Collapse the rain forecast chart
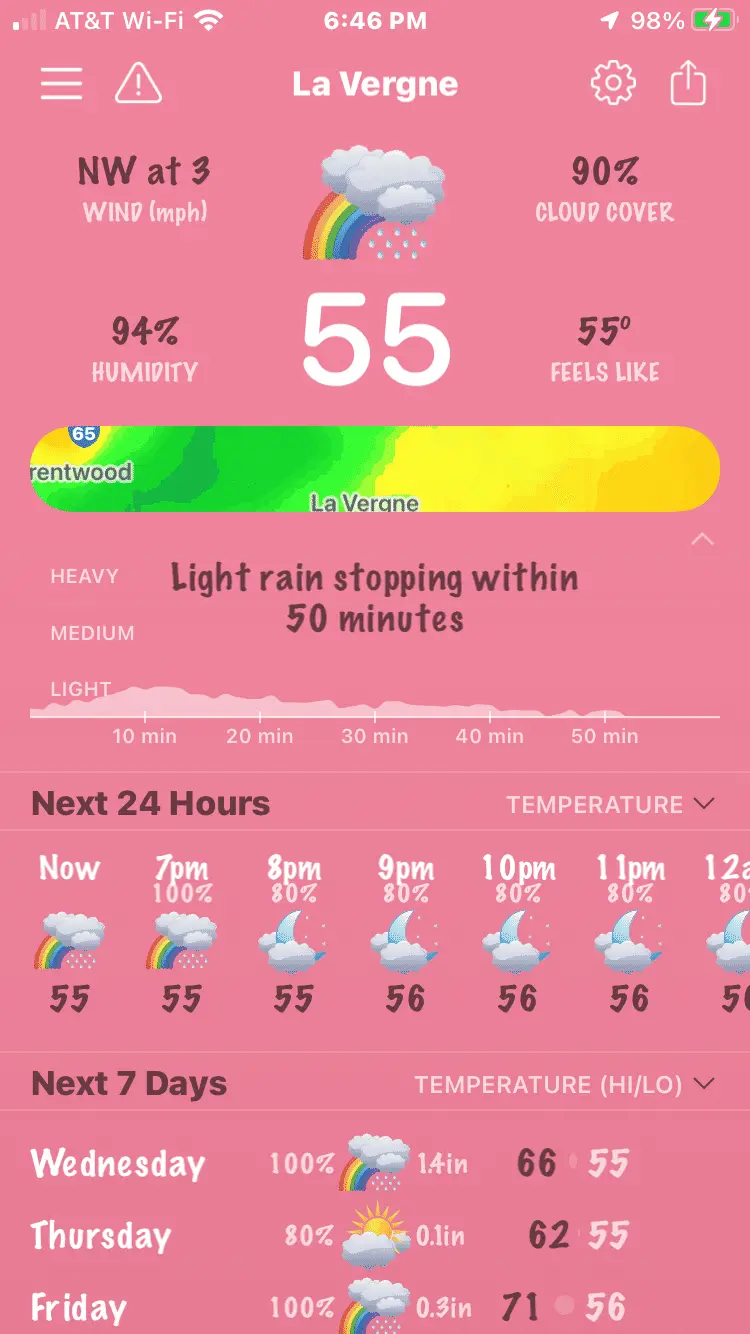Viewport: 750px width, 1334px height. (x=703, y=540)
